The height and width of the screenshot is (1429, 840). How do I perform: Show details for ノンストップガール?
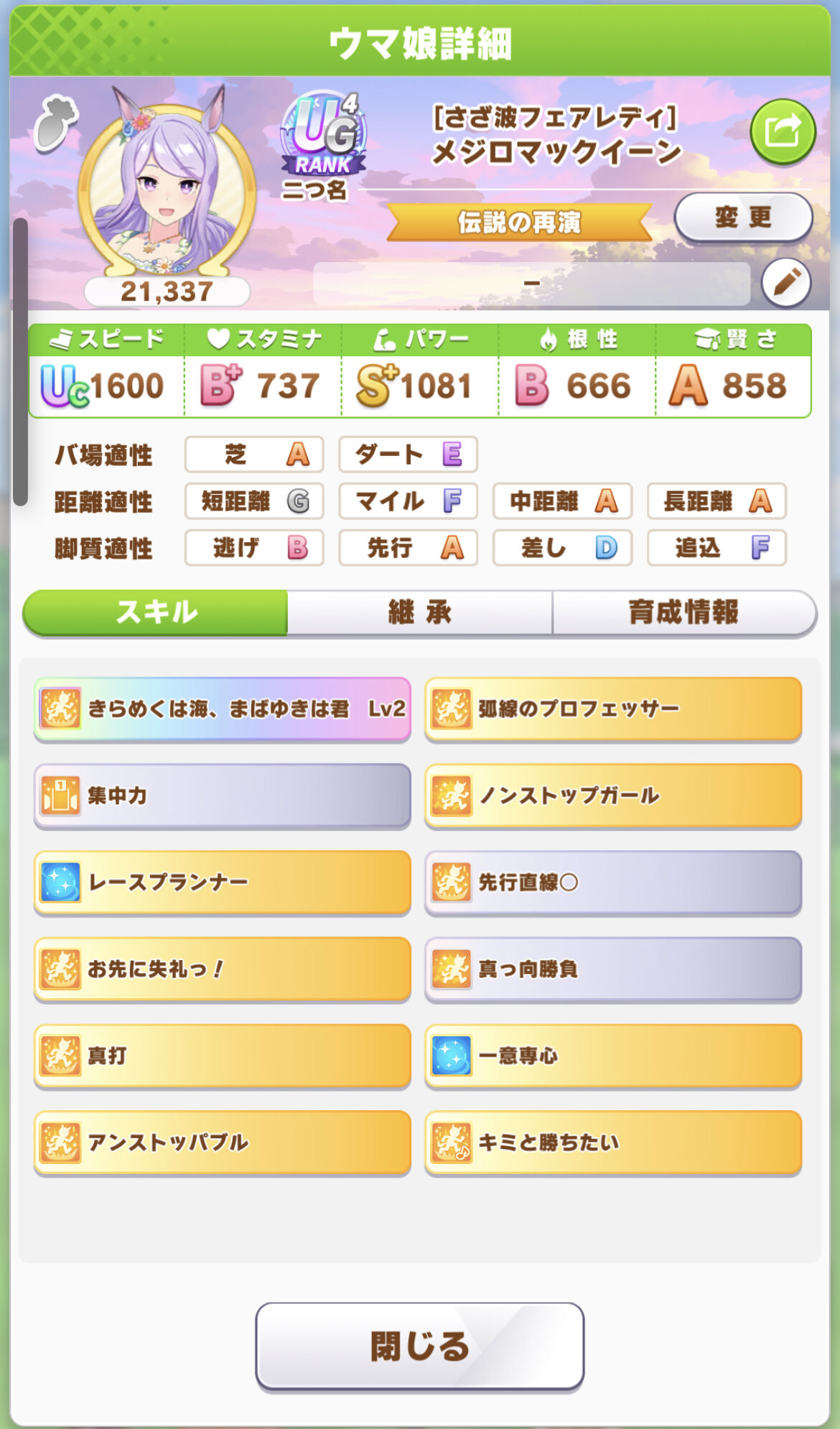click(x=613, y=796)
